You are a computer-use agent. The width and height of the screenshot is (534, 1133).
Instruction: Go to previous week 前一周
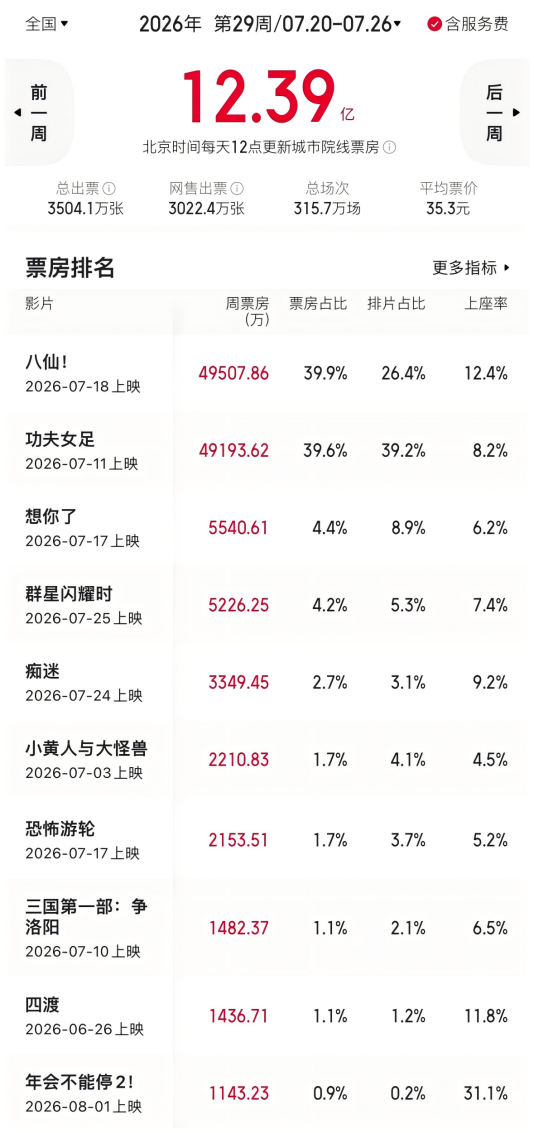pyautogui.click(x=38, y=113)
